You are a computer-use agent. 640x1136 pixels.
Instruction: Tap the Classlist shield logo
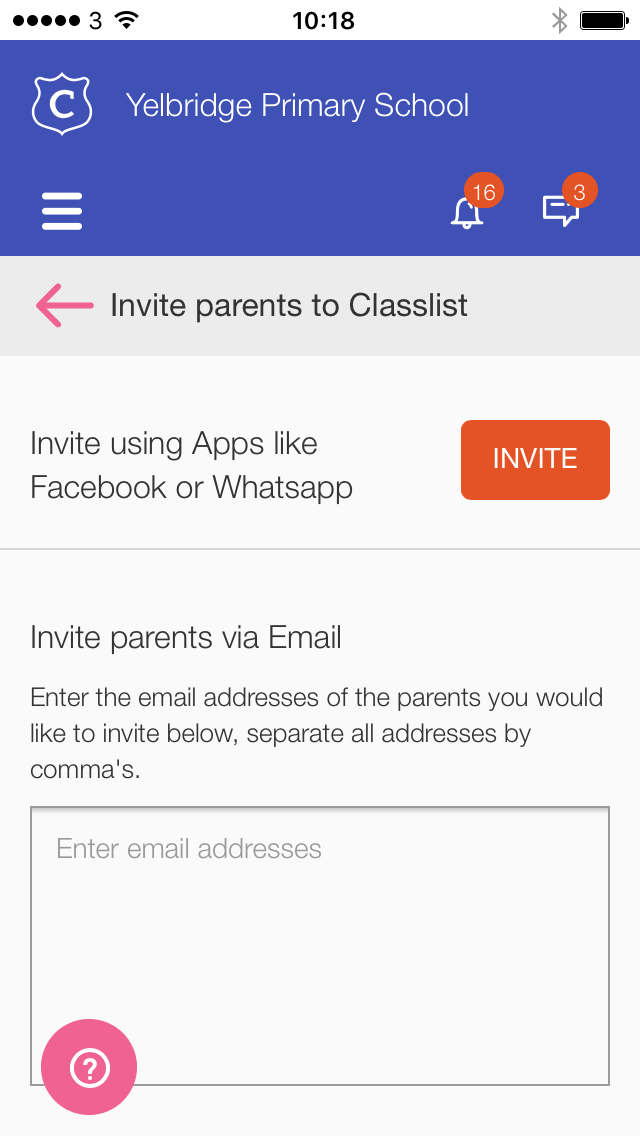pos(62,104)
